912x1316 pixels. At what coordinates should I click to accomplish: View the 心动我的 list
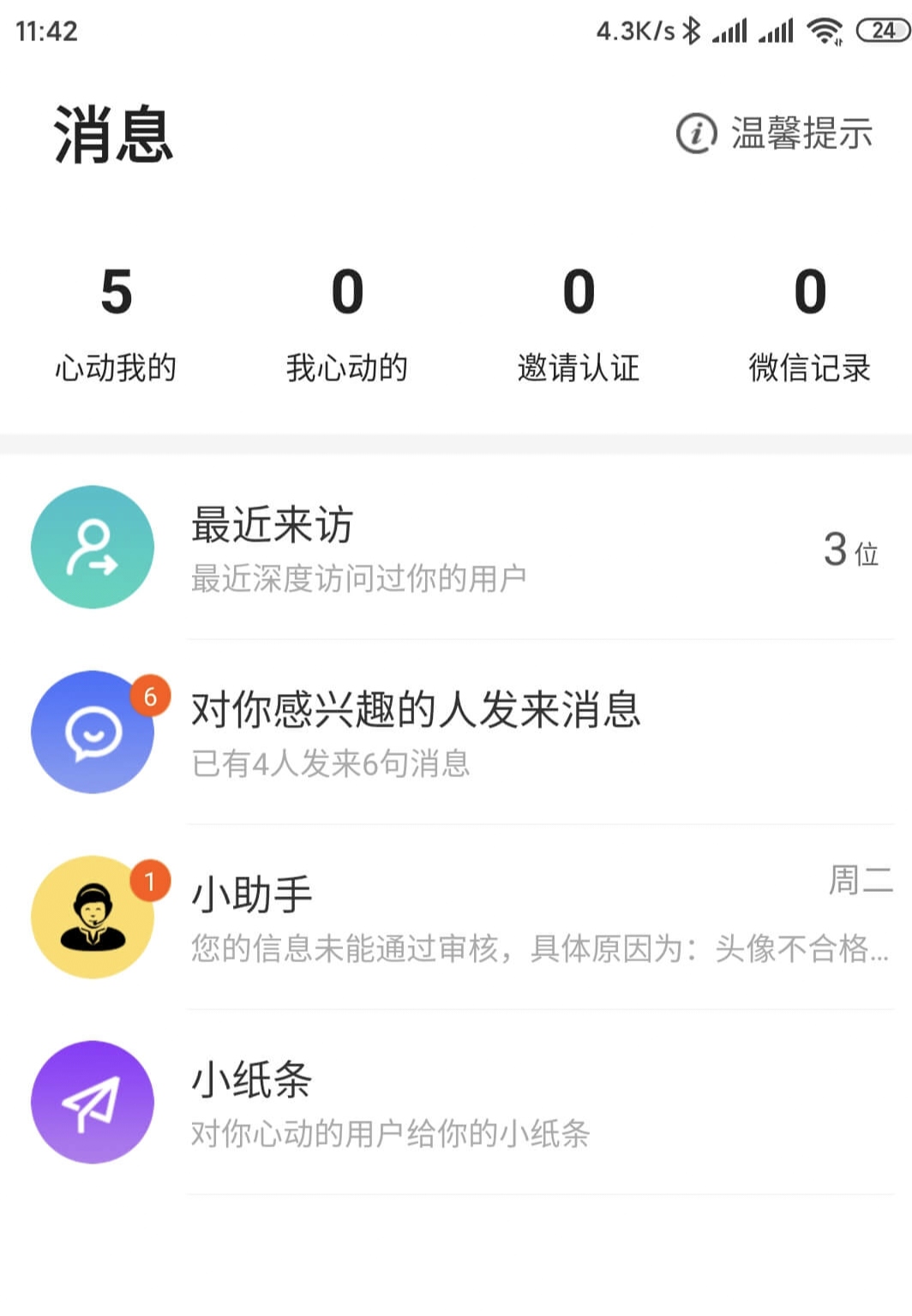coord(116,323)
